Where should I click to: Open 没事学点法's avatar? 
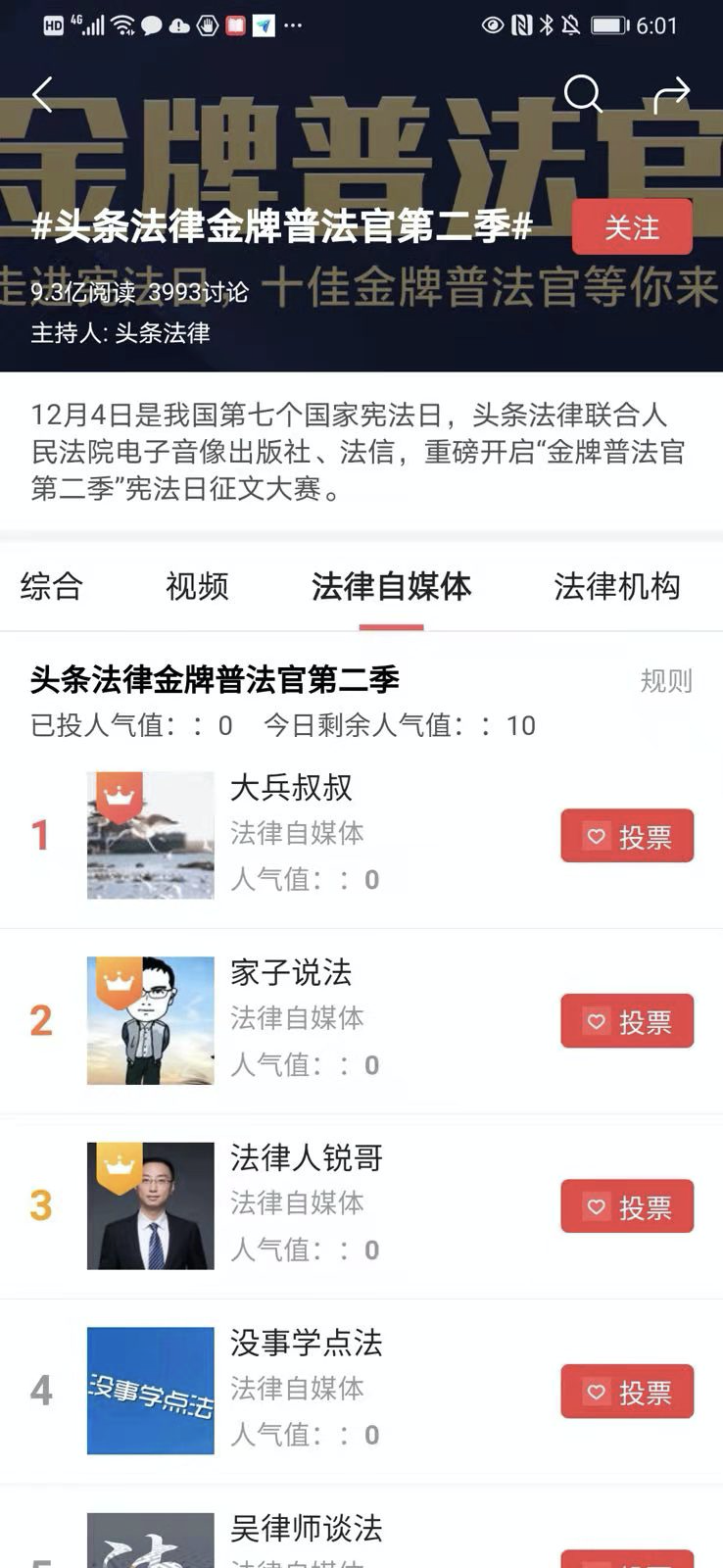151,1392
